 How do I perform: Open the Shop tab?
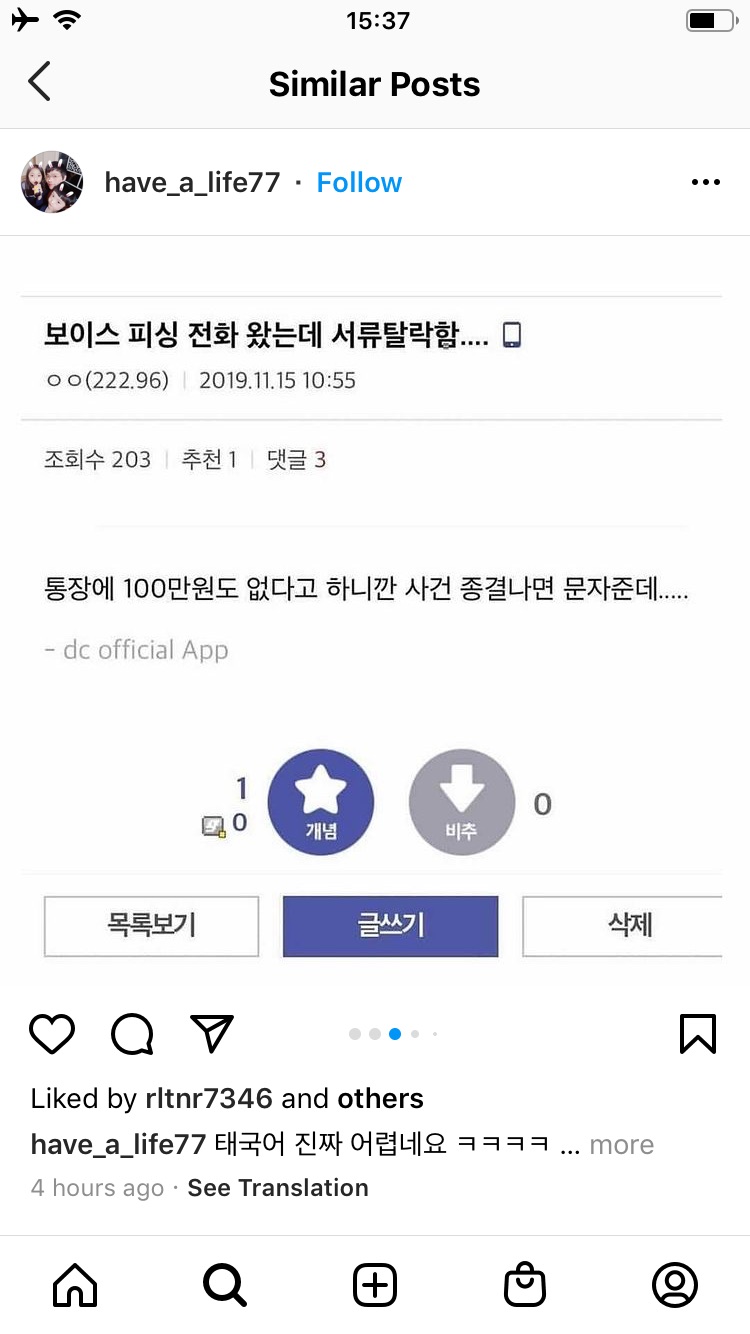(x=525, y=1285)
